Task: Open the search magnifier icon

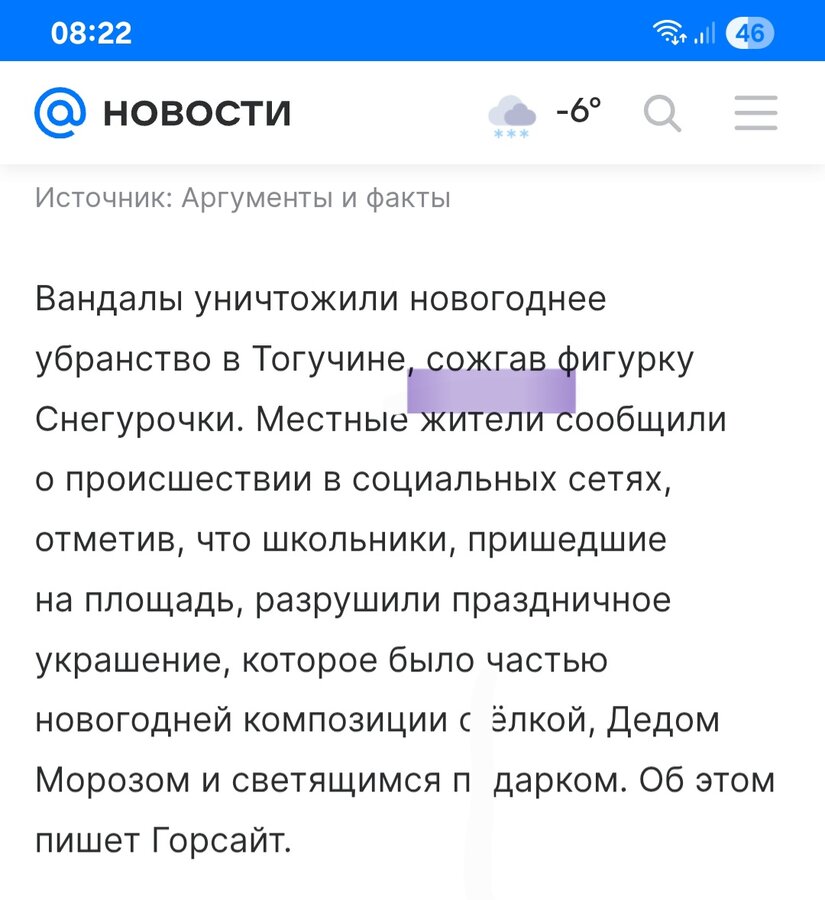Action: point(662,113)
